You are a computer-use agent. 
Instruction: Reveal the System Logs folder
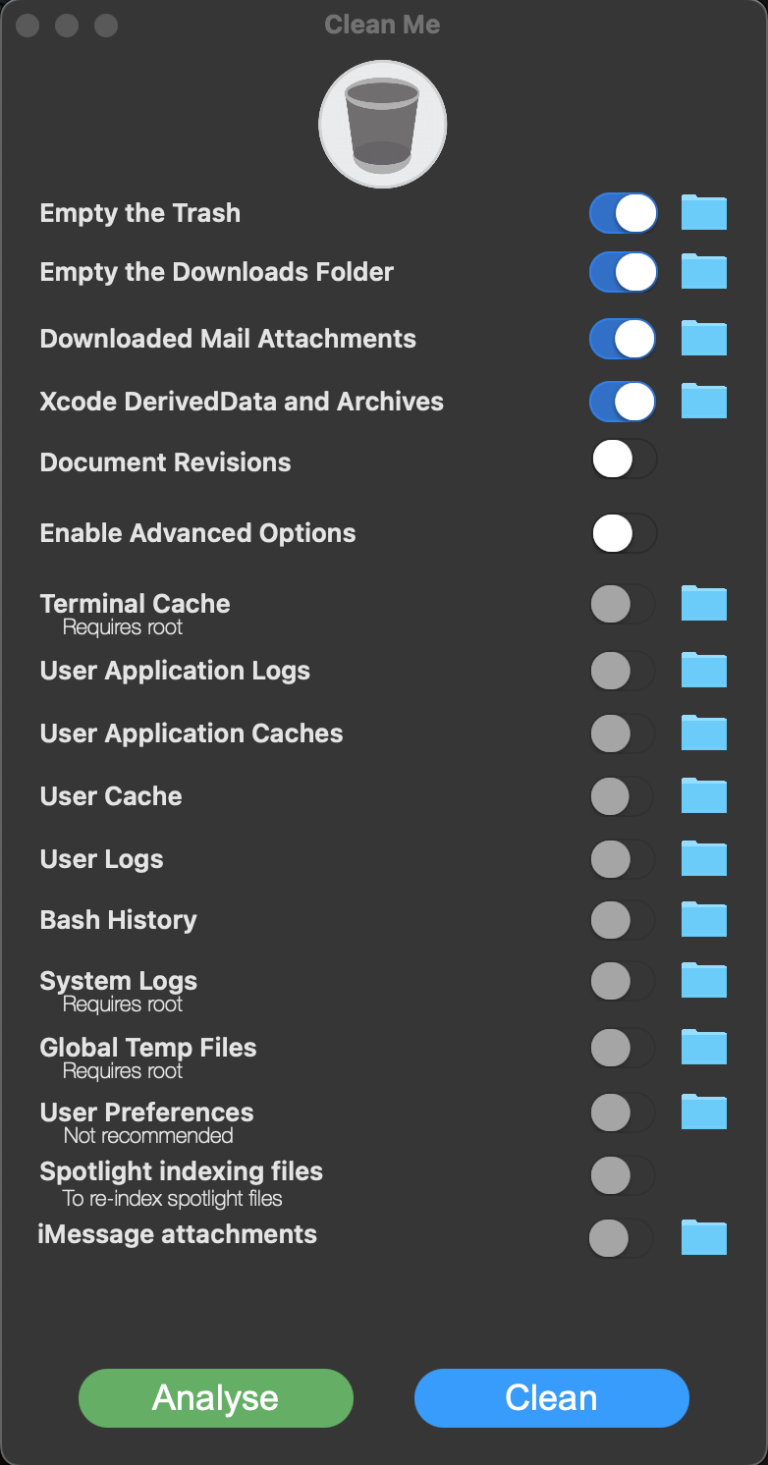tap(703, 981)
